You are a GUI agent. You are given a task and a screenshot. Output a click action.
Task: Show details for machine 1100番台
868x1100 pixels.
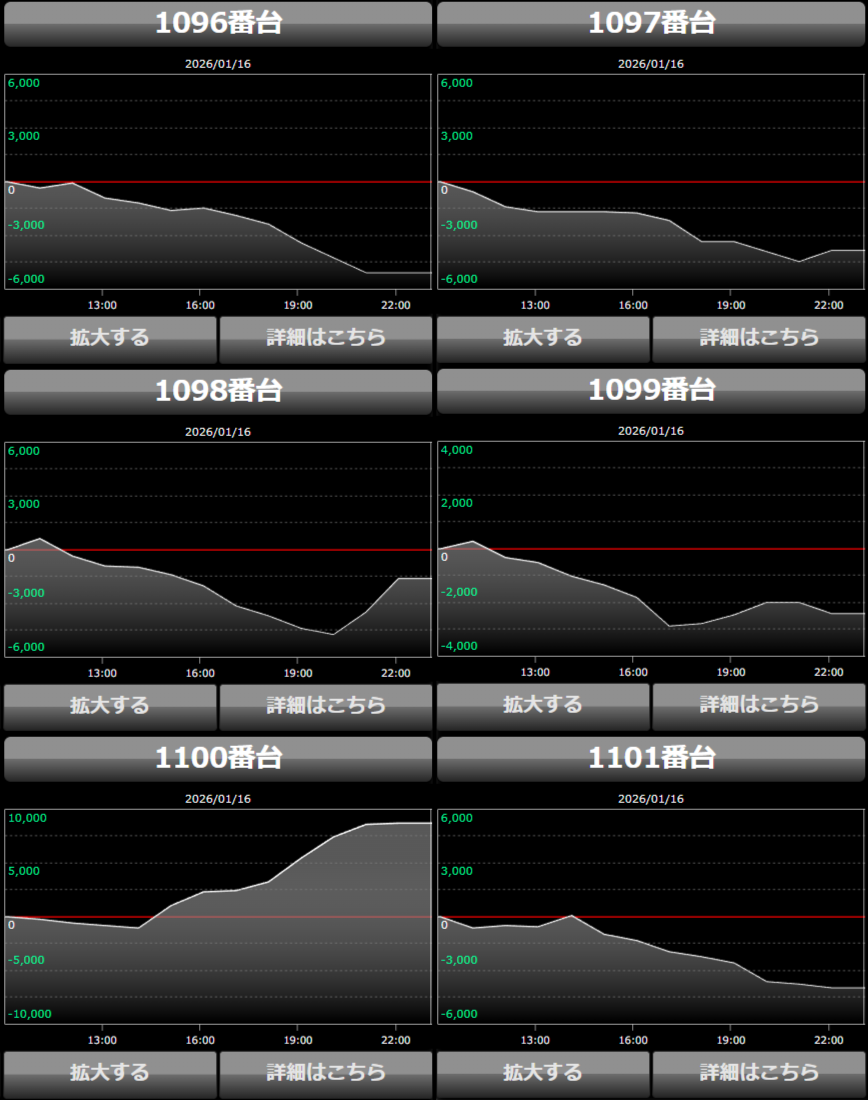[326, 1073]
